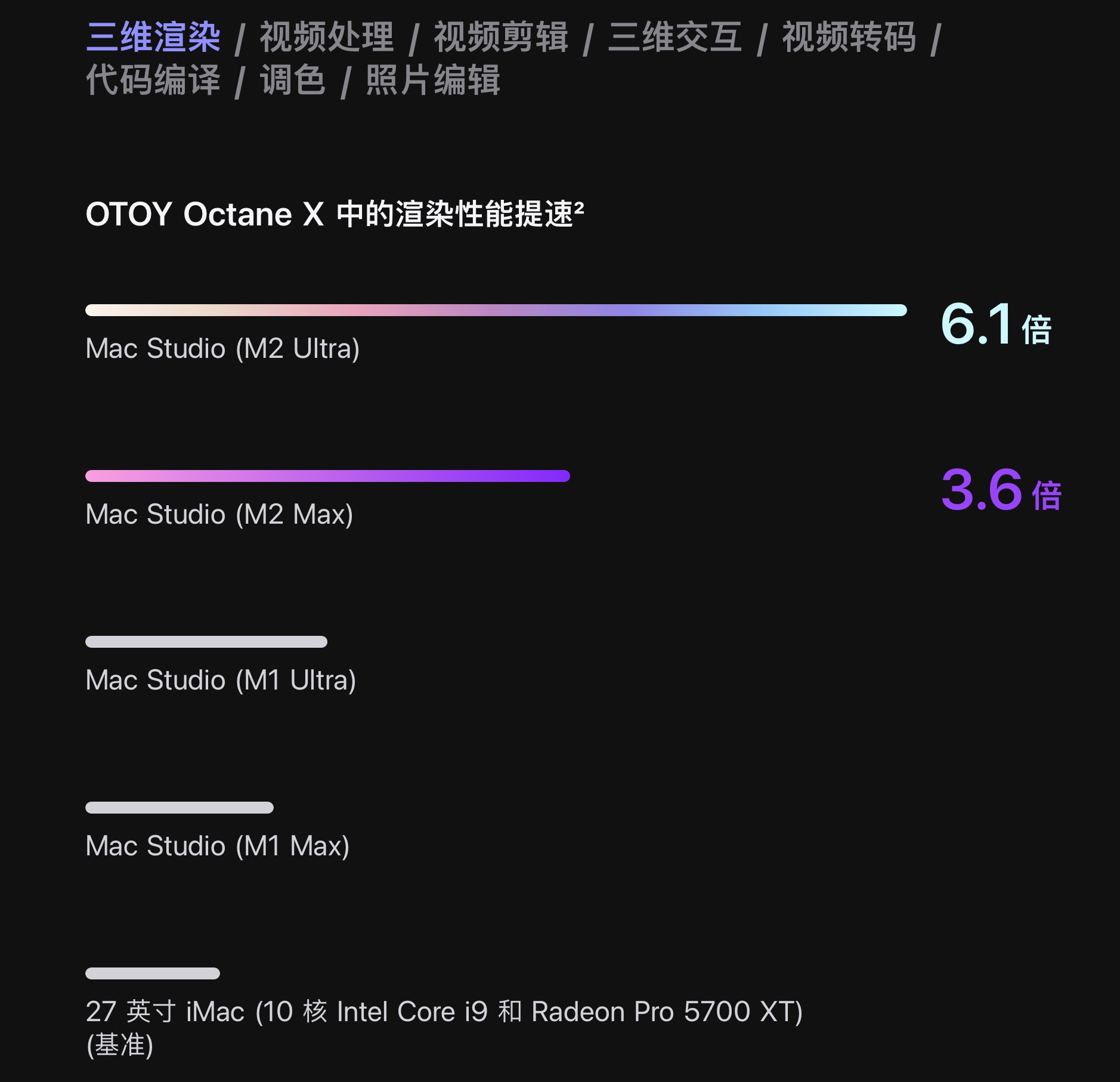Select the 视频剪辑 tab

[500, 37]
